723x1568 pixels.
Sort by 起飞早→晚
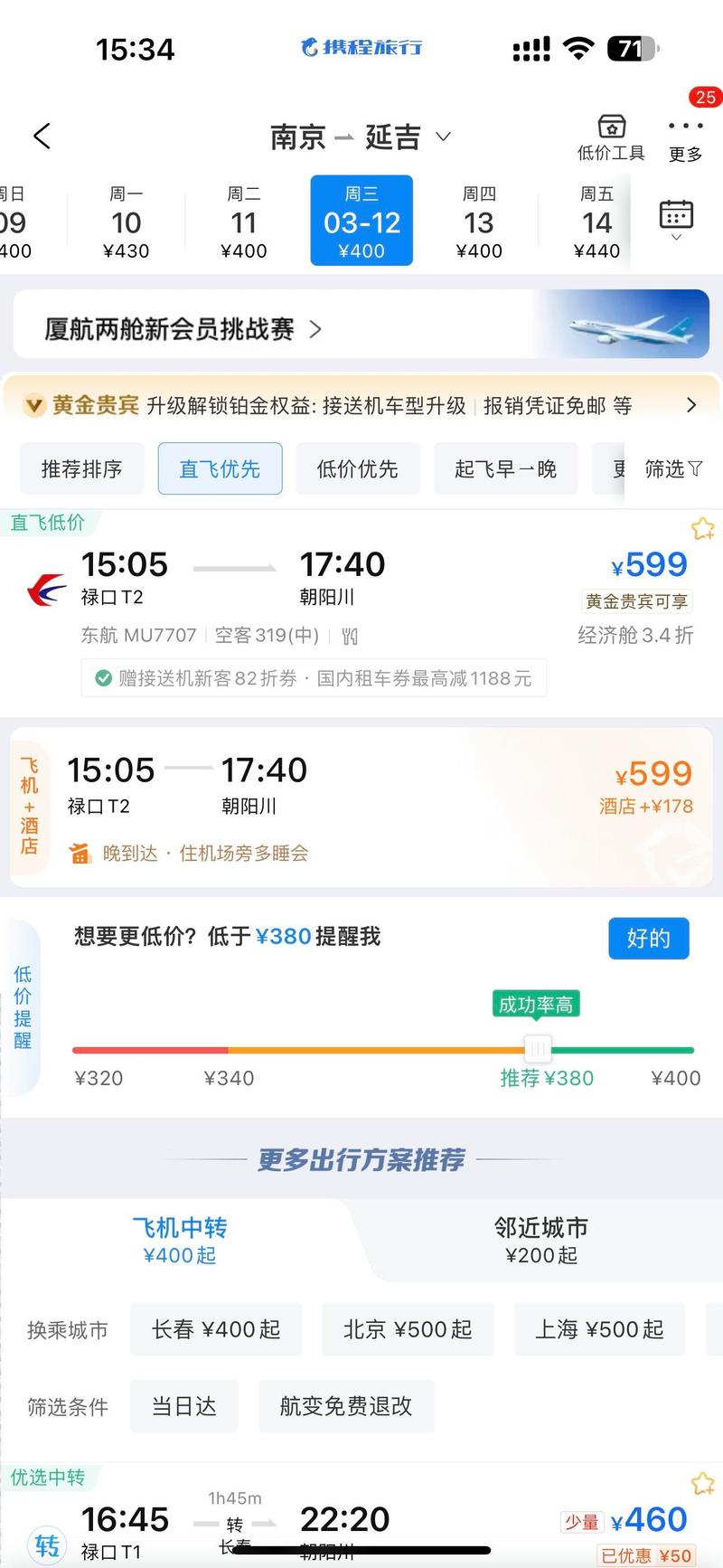point(505,468)
